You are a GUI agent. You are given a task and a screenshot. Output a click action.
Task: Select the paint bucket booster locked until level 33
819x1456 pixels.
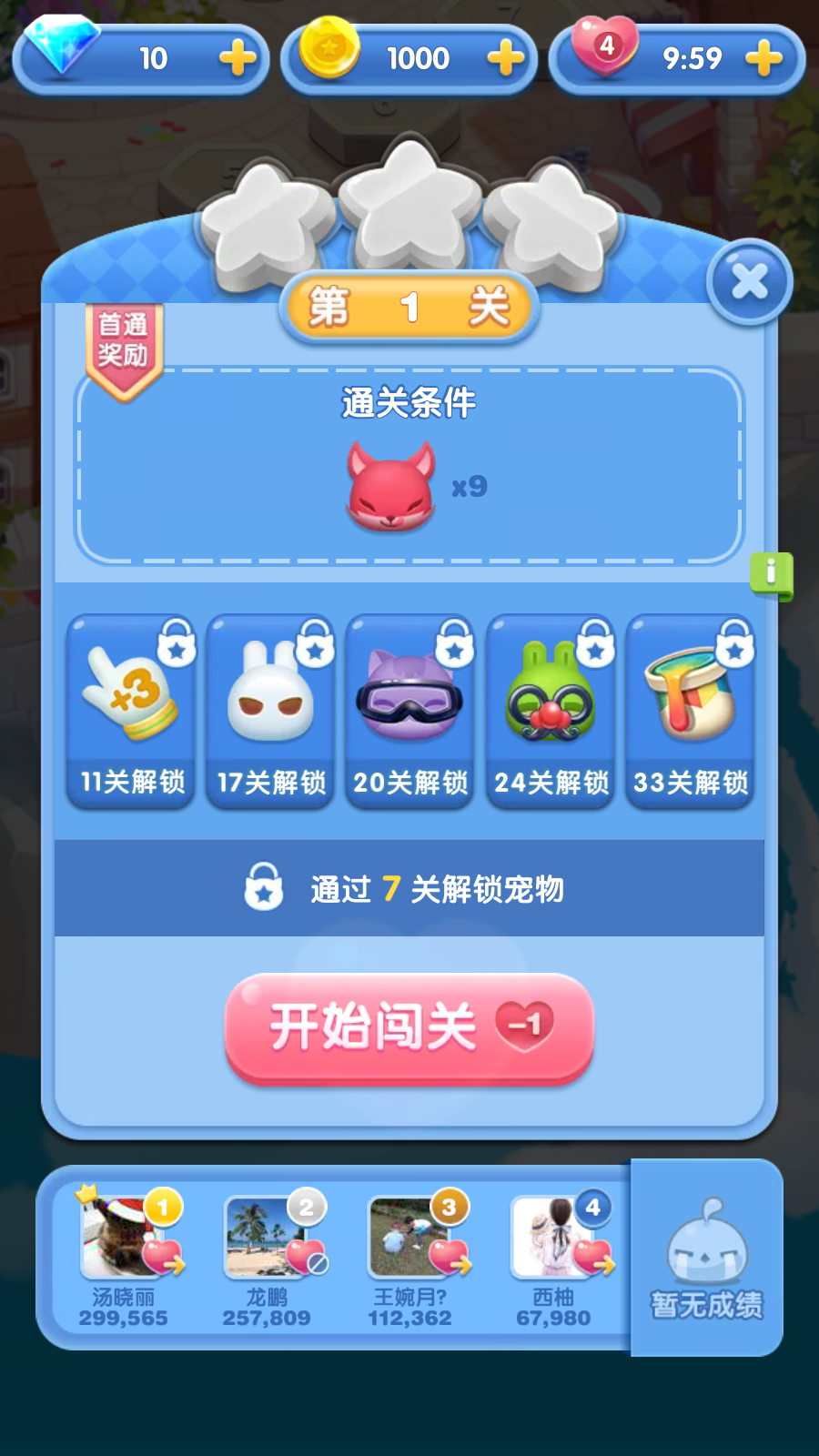690,711
